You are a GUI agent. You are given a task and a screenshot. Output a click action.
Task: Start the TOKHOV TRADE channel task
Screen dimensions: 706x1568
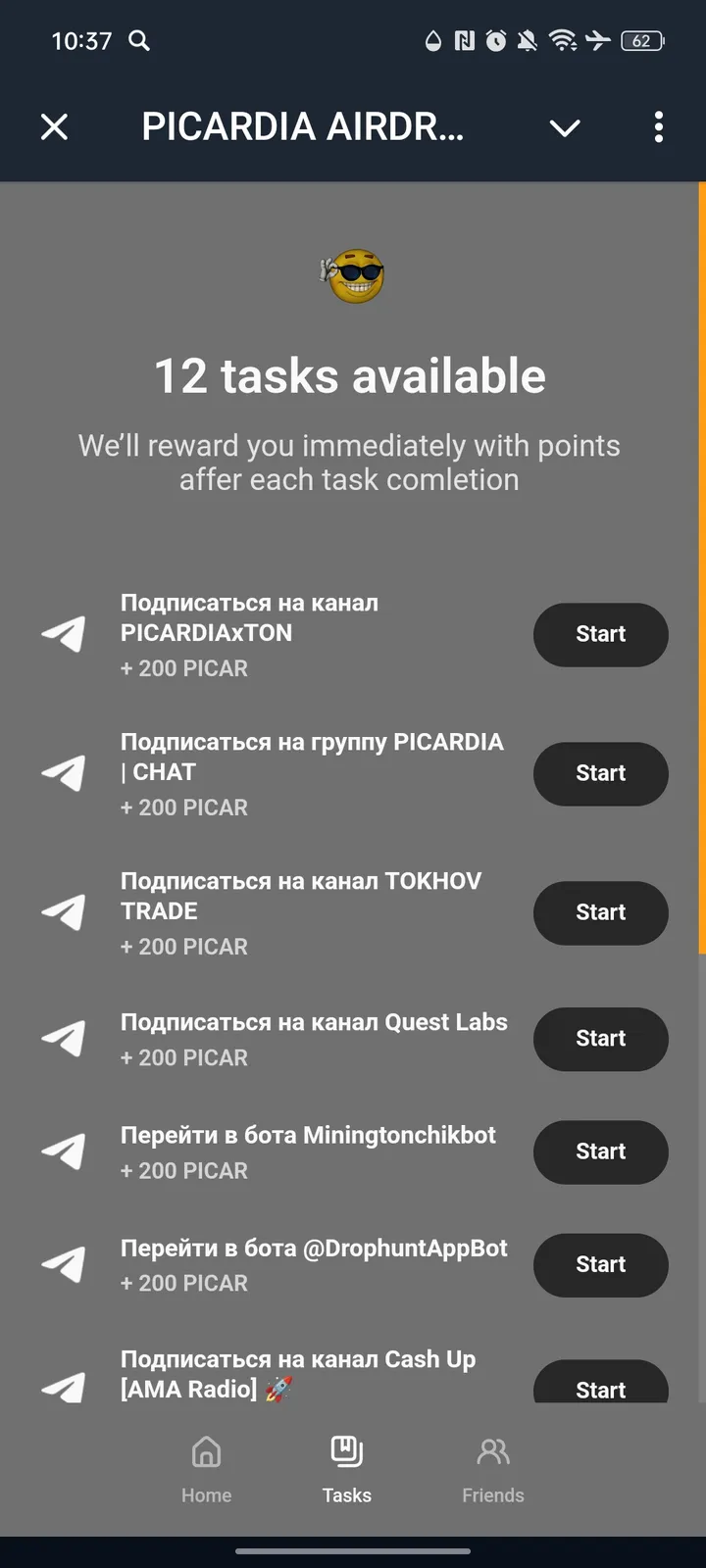coord(600,912)
